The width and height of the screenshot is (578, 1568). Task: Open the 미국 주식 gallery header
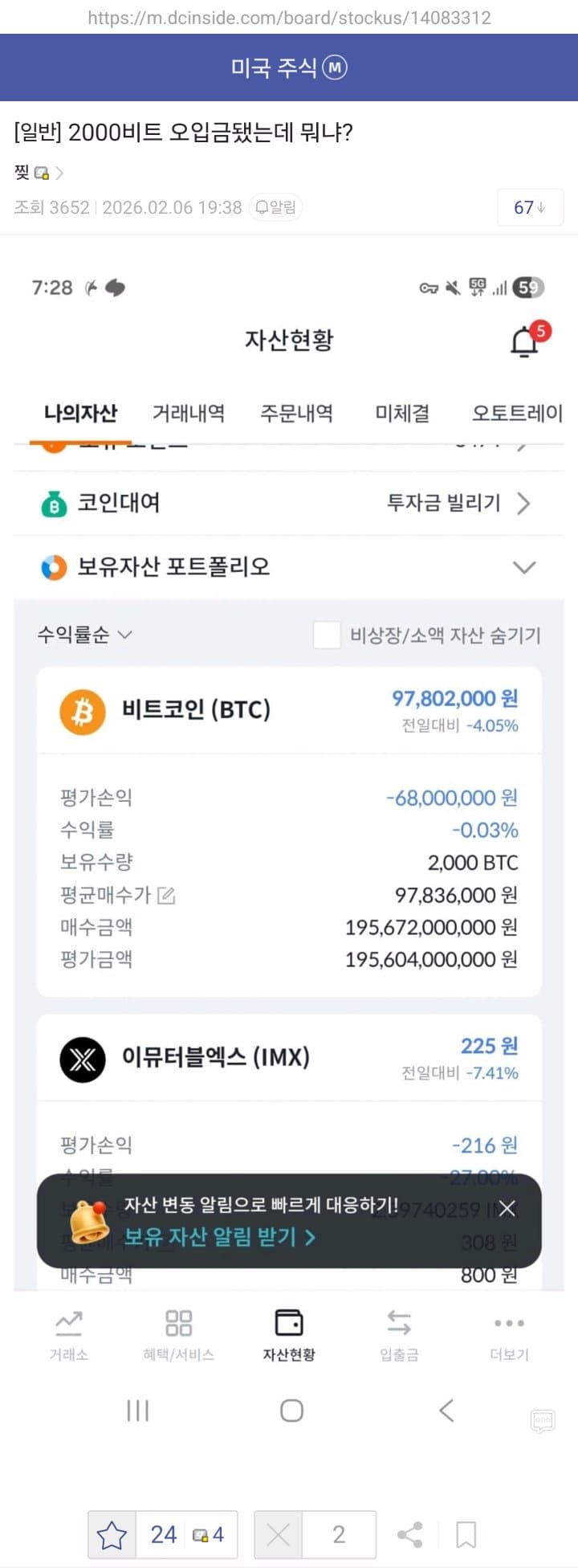tap(288, 67)
